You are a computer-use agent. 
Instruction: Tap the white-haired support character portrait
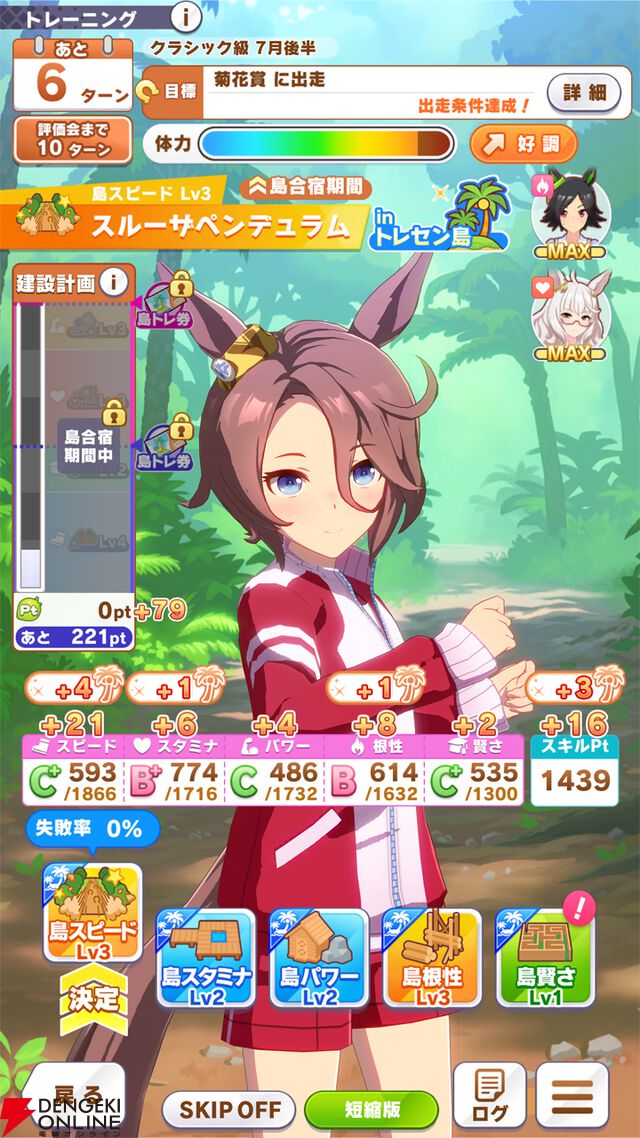coord(571,311)
